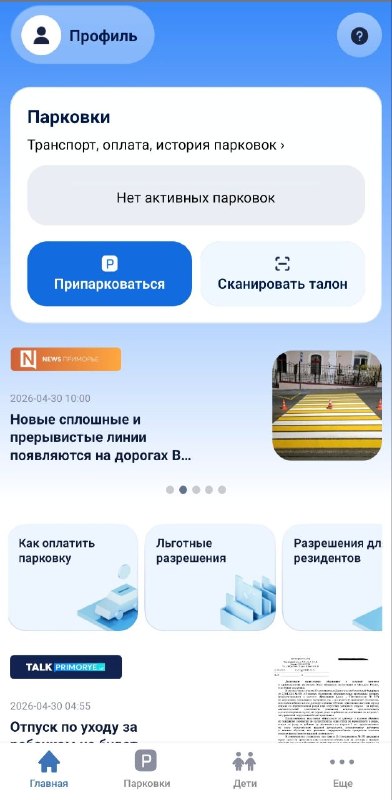Image resolution: width=392 pixels, height=800 pixels.
Task: Open Разрешения для резидентов card
Action: click(332, 578)
